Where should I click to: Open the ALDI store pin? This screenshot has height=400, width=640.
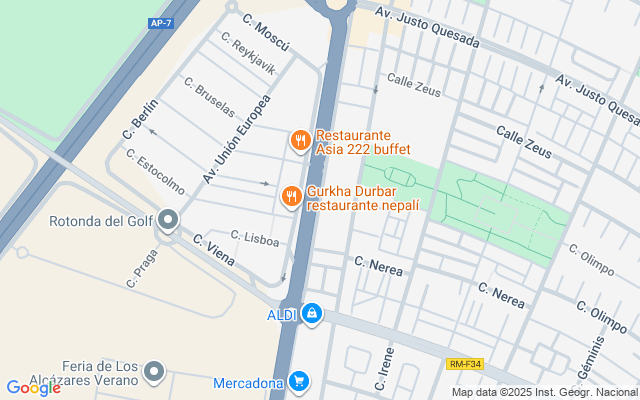coord(312,315)
